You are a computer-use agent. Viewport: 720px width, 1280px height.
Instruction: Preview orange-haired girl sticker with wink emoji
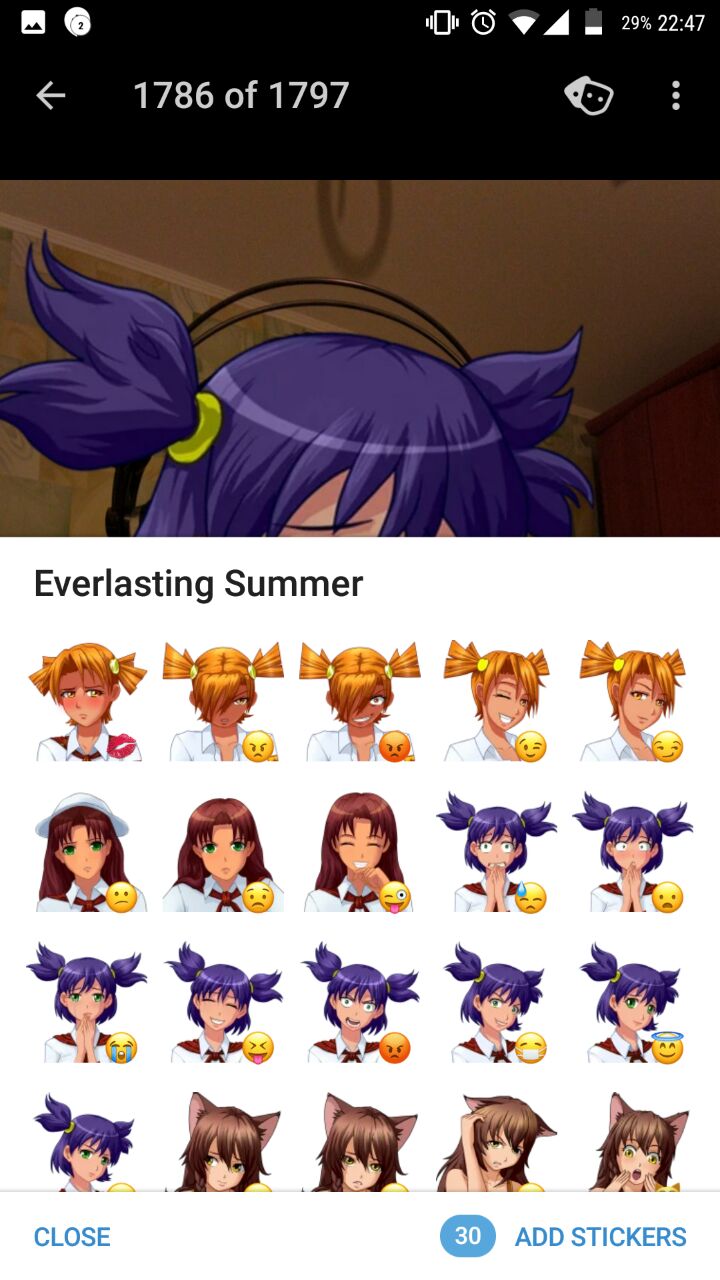click(496, 701)
